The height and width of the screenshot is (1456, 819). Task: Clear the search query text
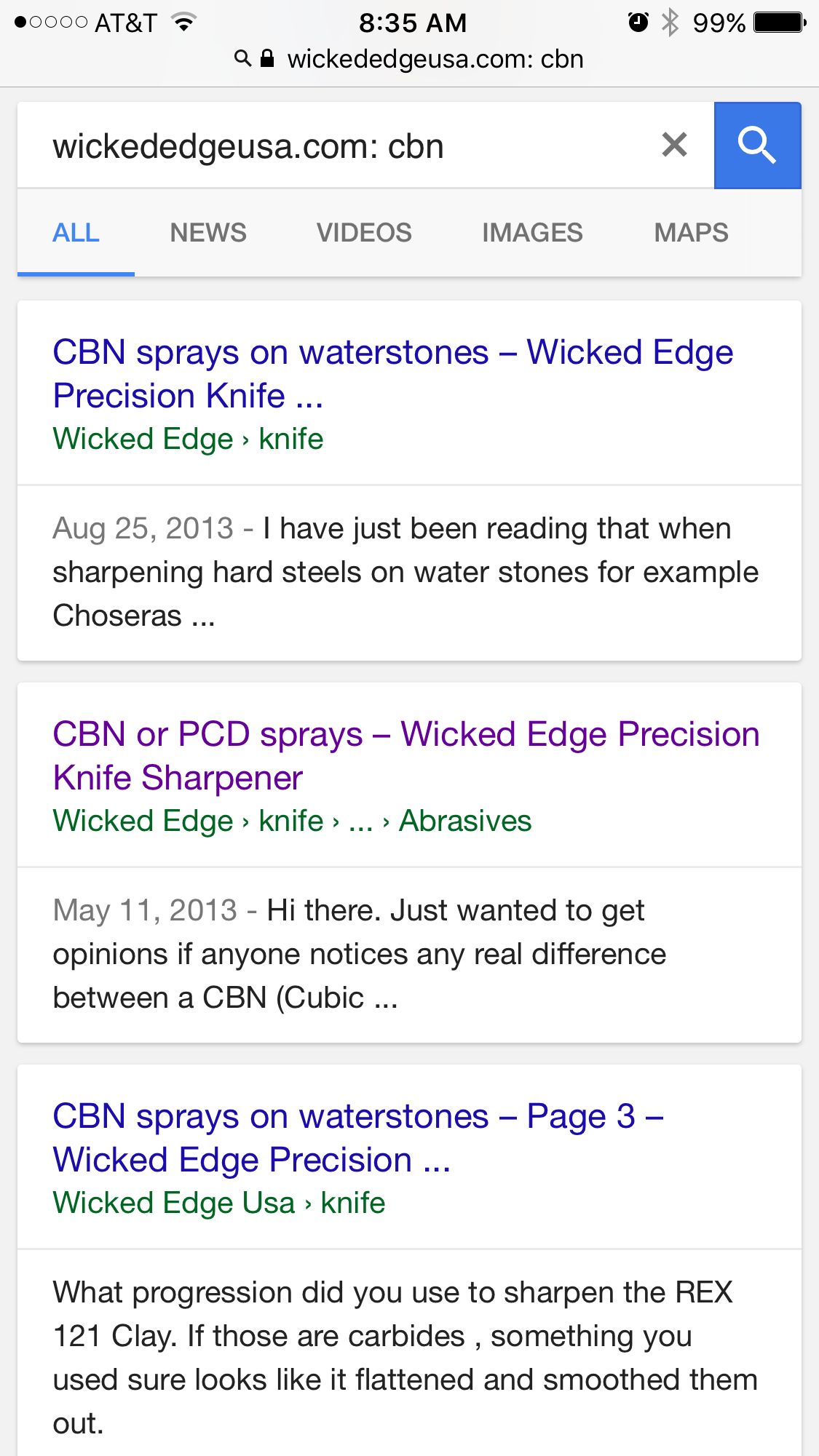674,145
